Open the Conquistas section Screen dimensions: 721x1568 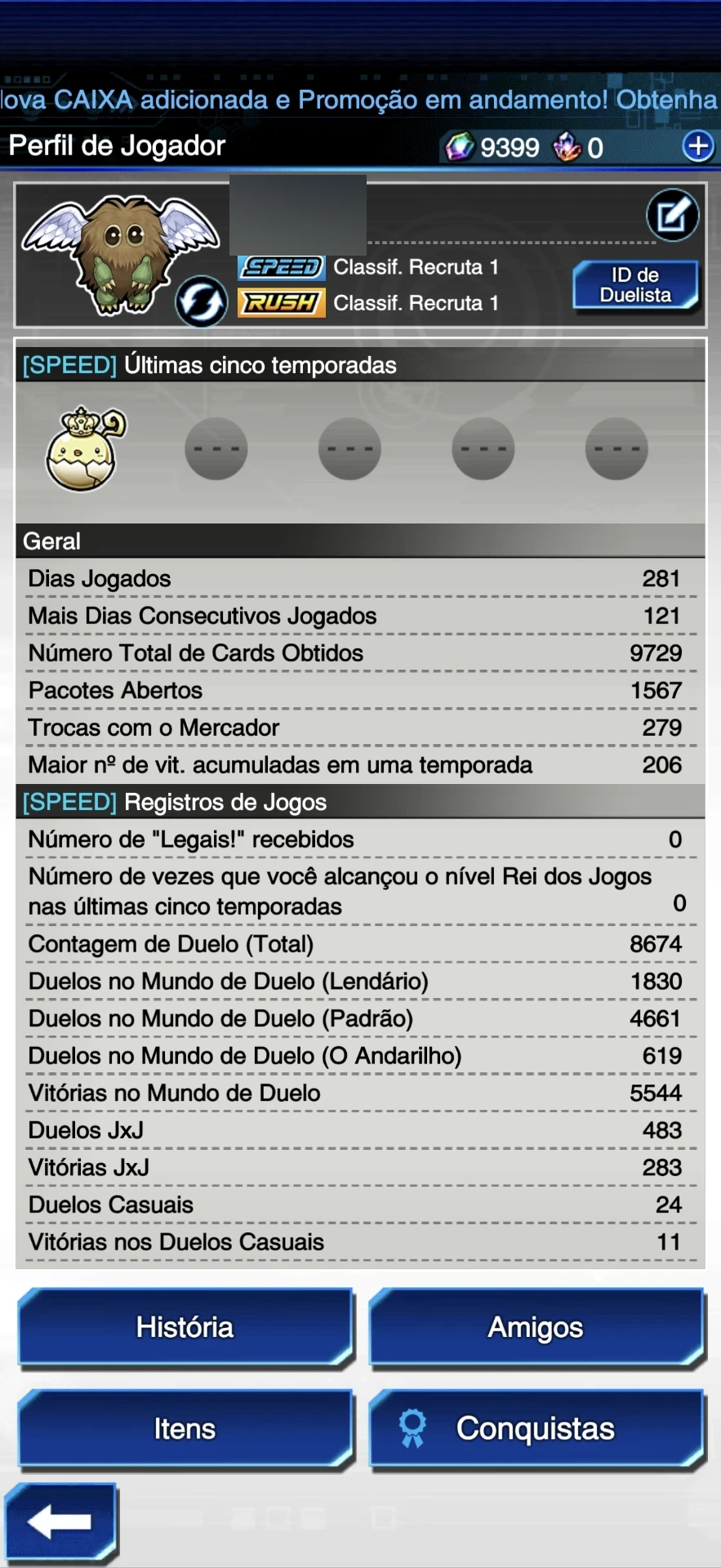pyautogui.click(x=536, y=1429)
